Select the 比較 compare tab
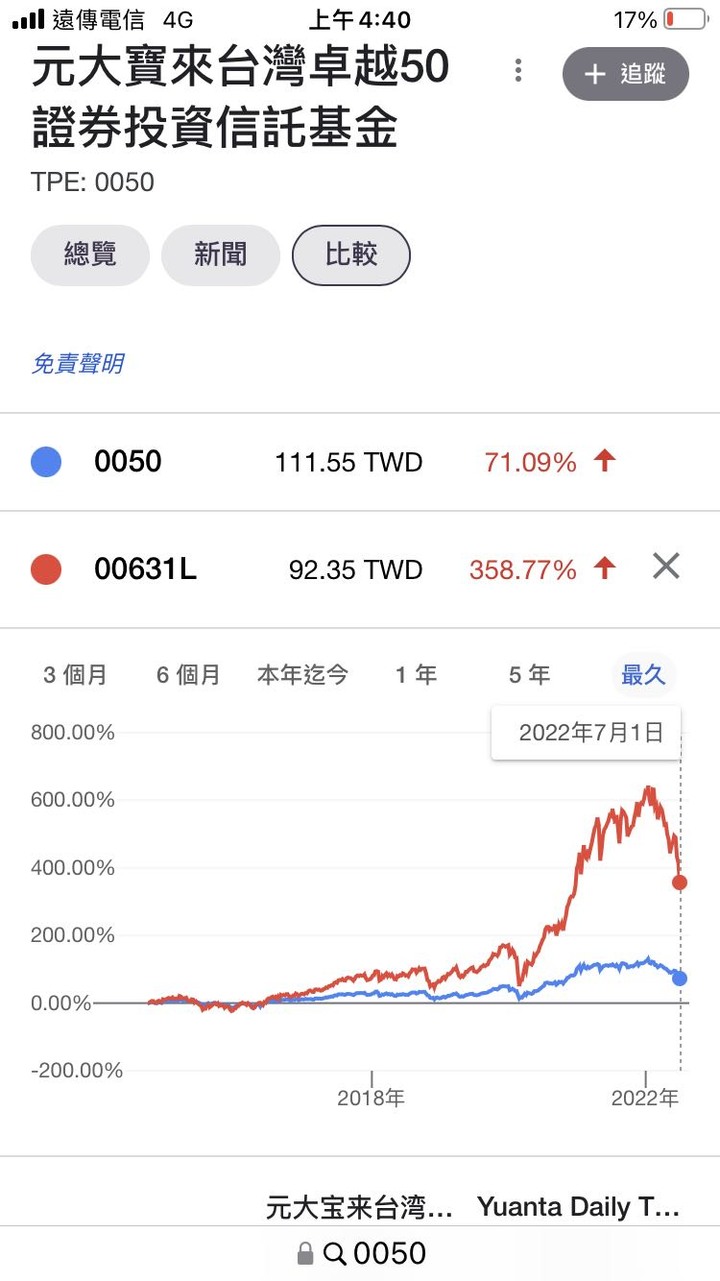720x1281 pixels. point(351,255)
